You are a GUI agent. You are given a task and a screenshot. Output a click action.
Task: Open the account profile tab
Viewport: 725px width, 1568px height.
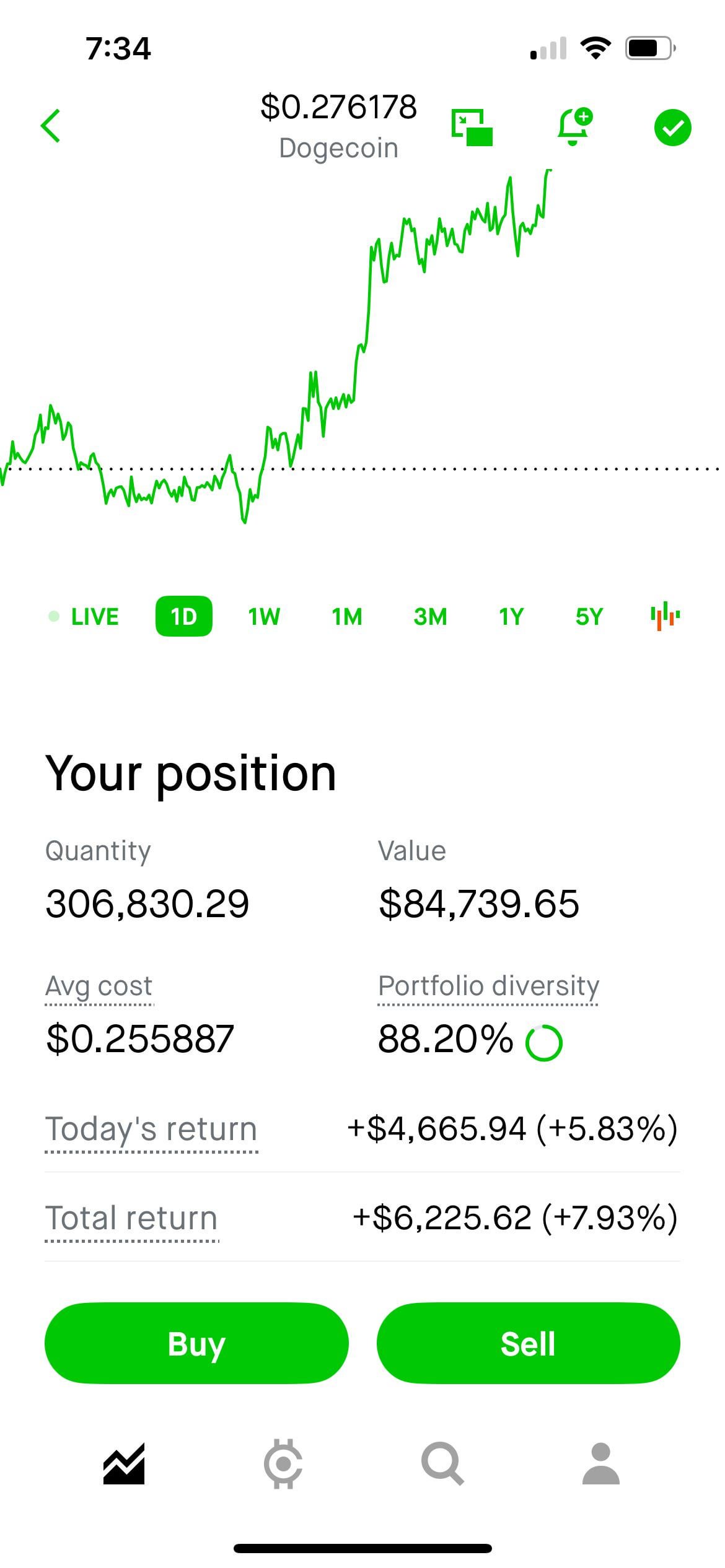point(601,1464)
